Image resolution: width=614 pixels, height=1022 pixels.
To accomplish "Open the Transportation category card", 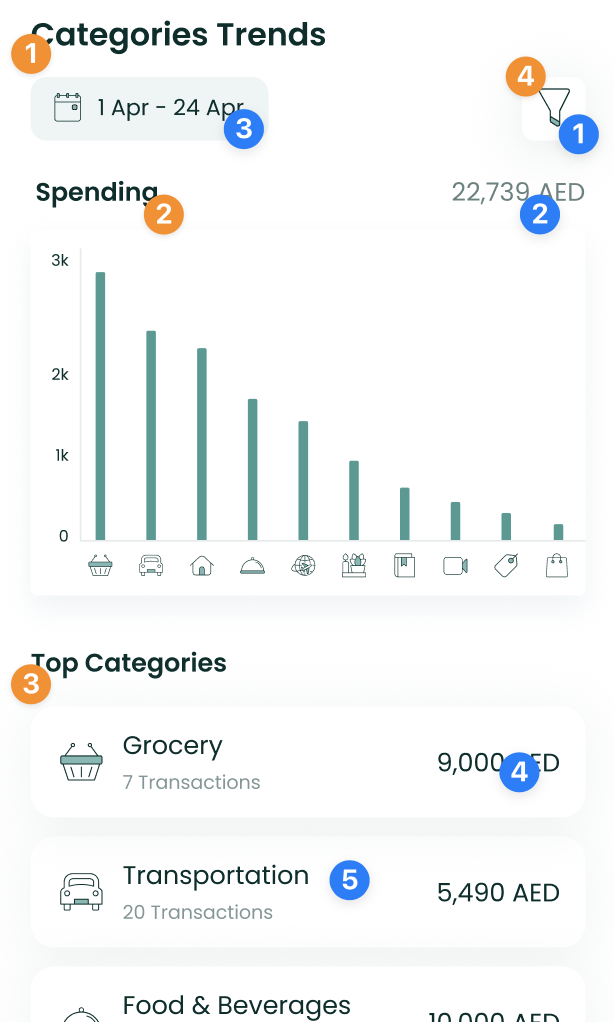I will (307, 892).
